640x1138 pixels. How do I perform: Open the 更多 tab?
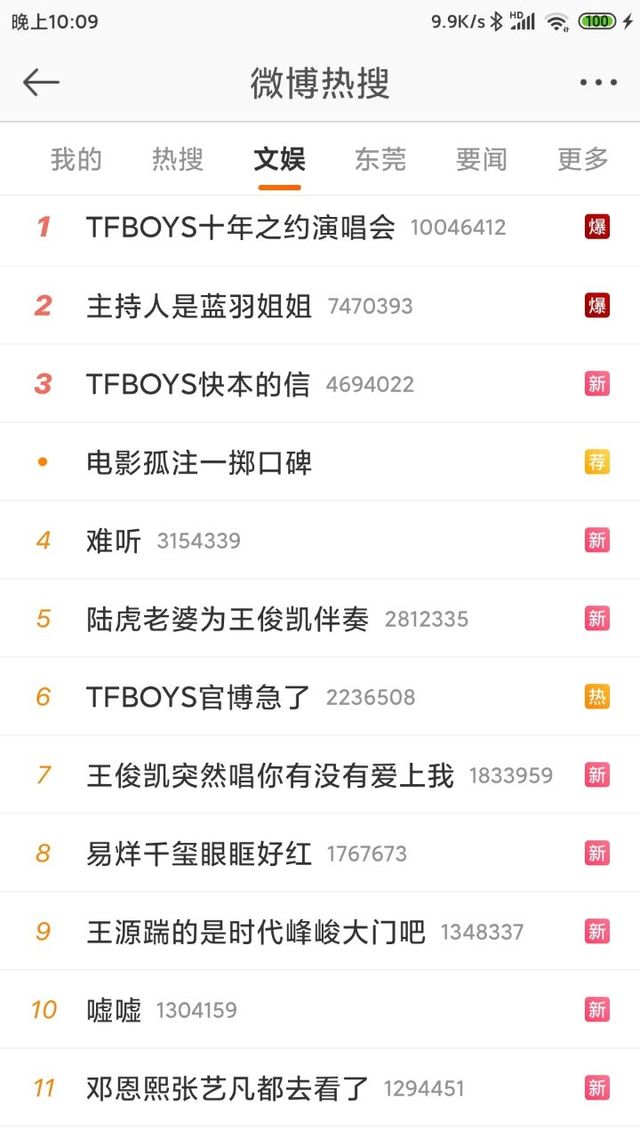click(583, 159)
